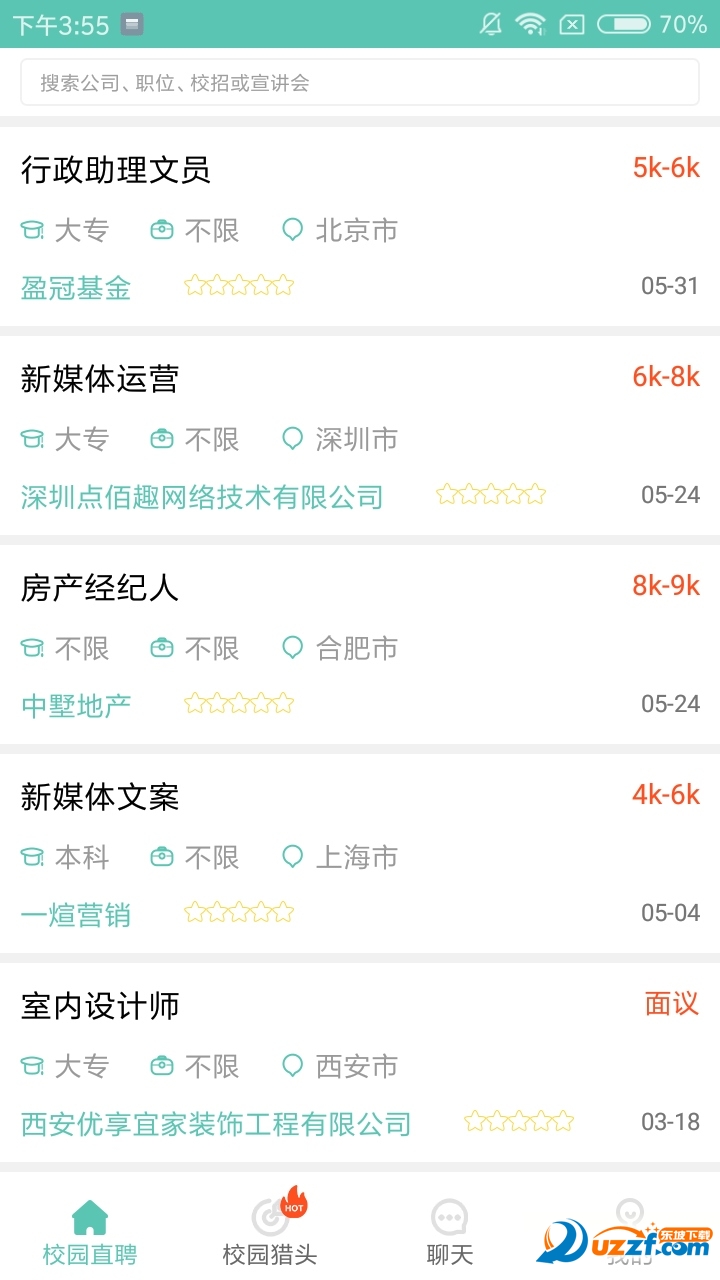Tap the search bar at top
Image resolution: width=720 pixels, height=1280 pixels.
pos(360,82)
